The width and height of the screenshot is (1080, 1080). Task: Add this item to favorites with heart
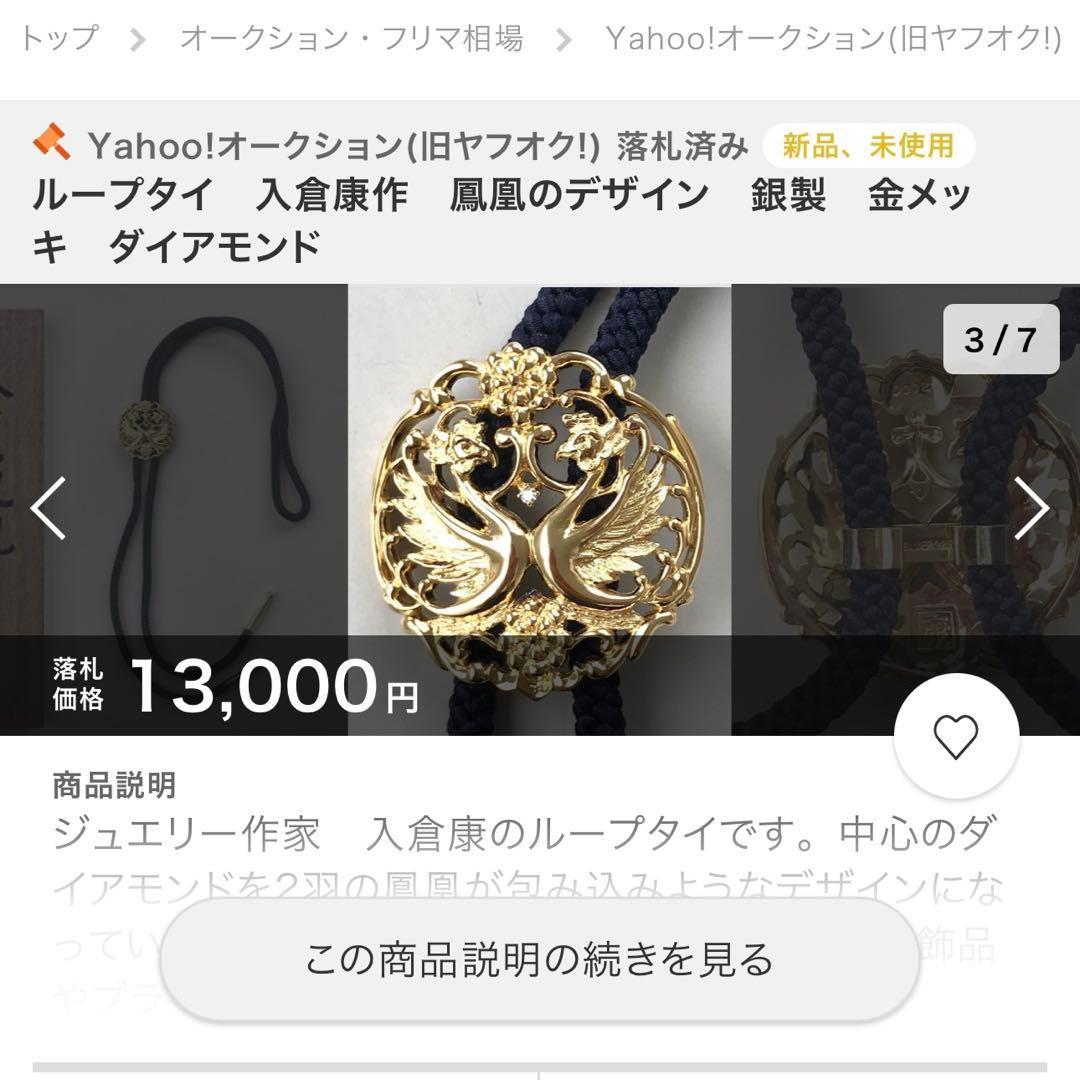(x=955, y=737)
